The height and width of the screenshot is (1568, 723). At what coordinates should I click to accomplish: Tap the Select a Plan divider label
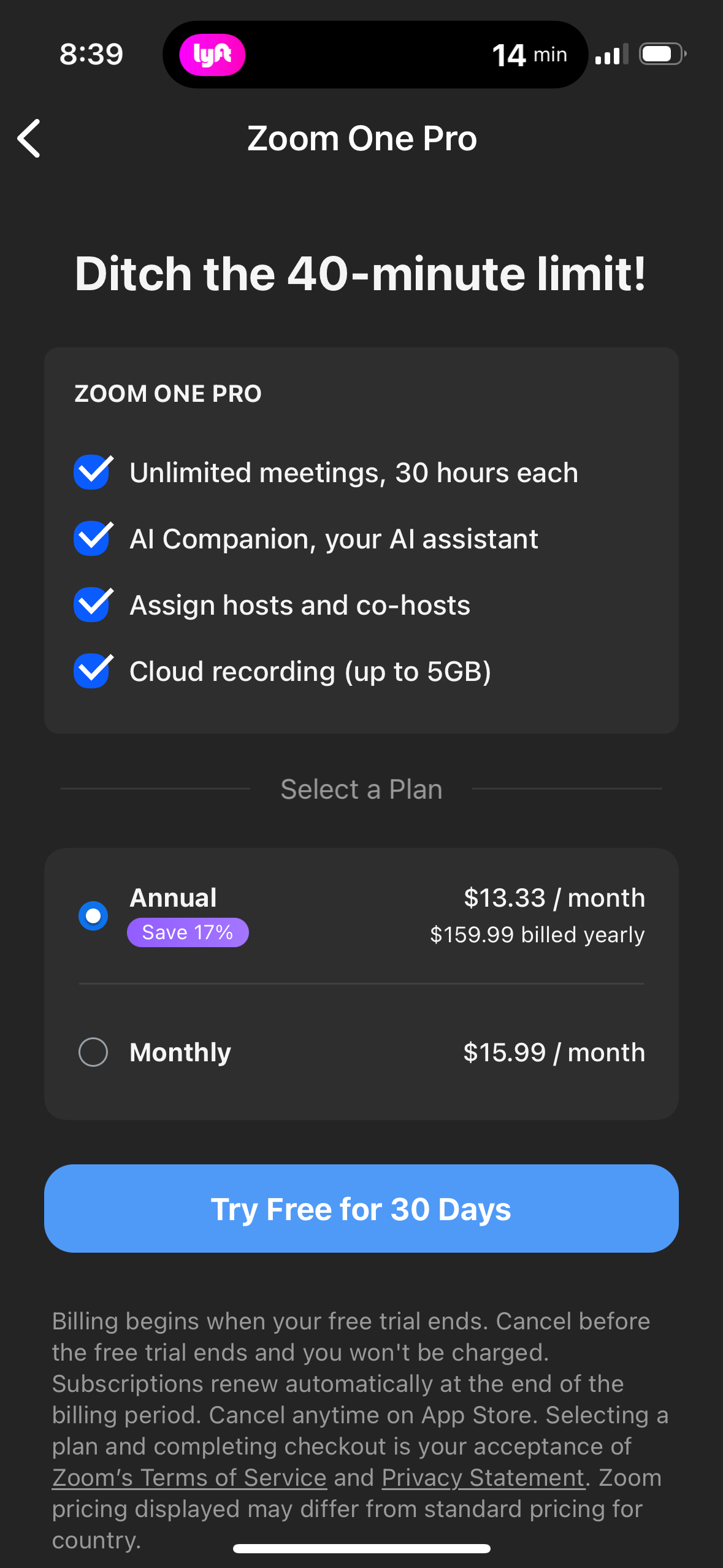point(361,789)
